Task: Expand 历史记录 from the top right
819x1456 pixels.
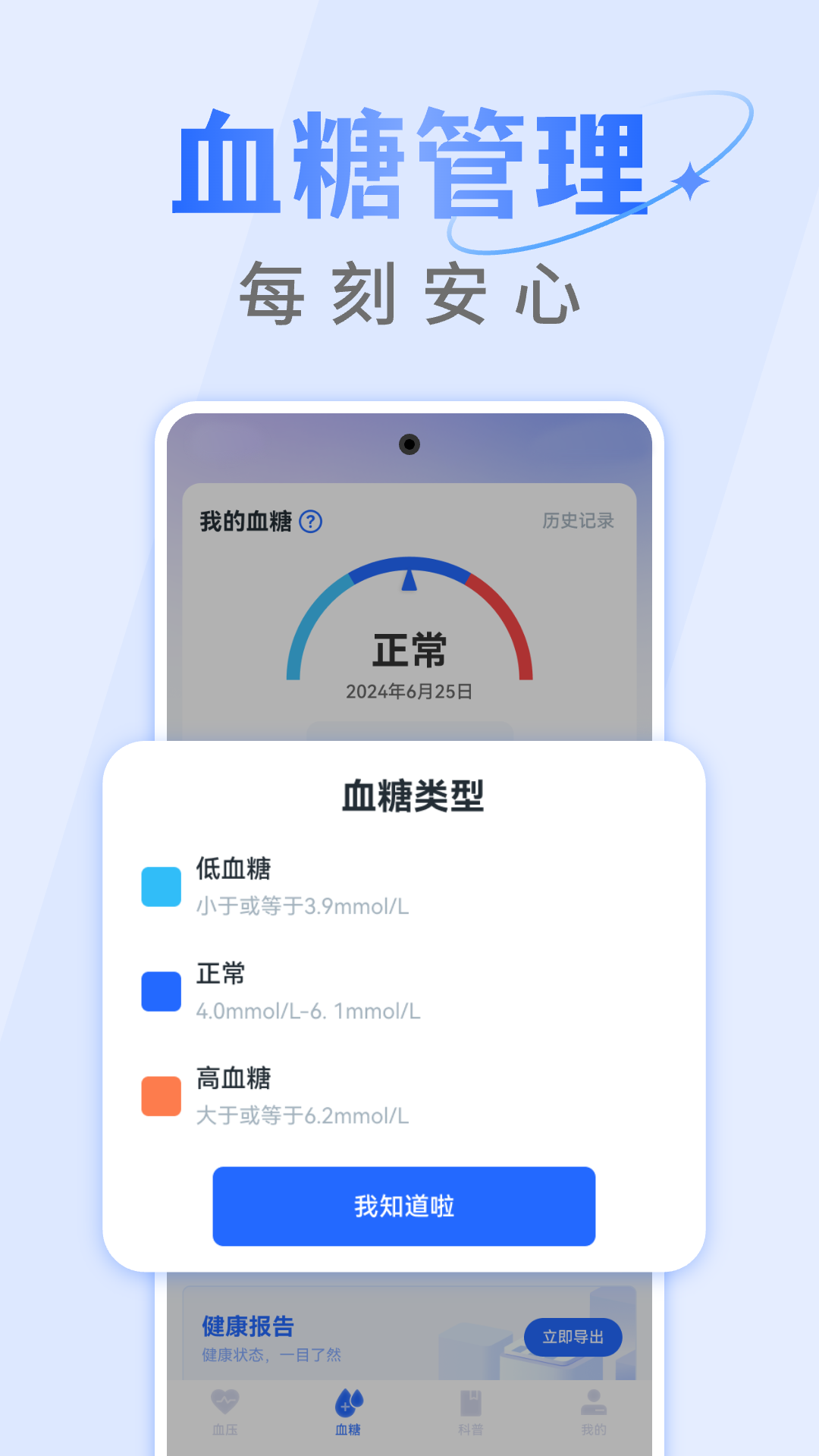Action: coord(578,521)
